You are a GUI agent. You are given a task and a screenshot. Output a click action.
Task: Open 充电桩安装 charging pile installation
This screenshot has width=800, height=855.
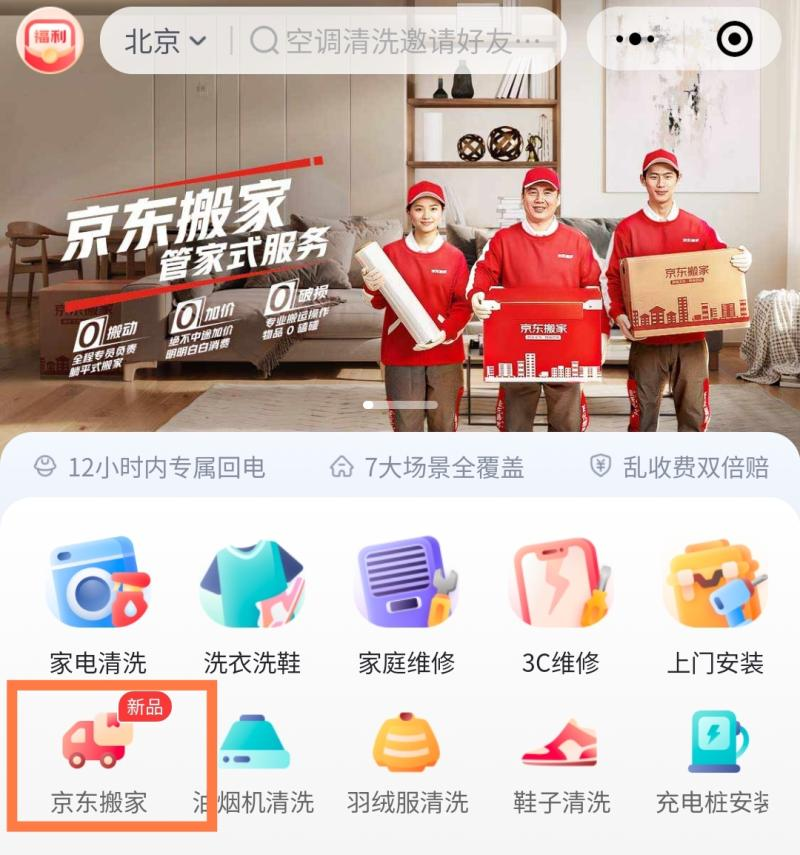point(715,760)
